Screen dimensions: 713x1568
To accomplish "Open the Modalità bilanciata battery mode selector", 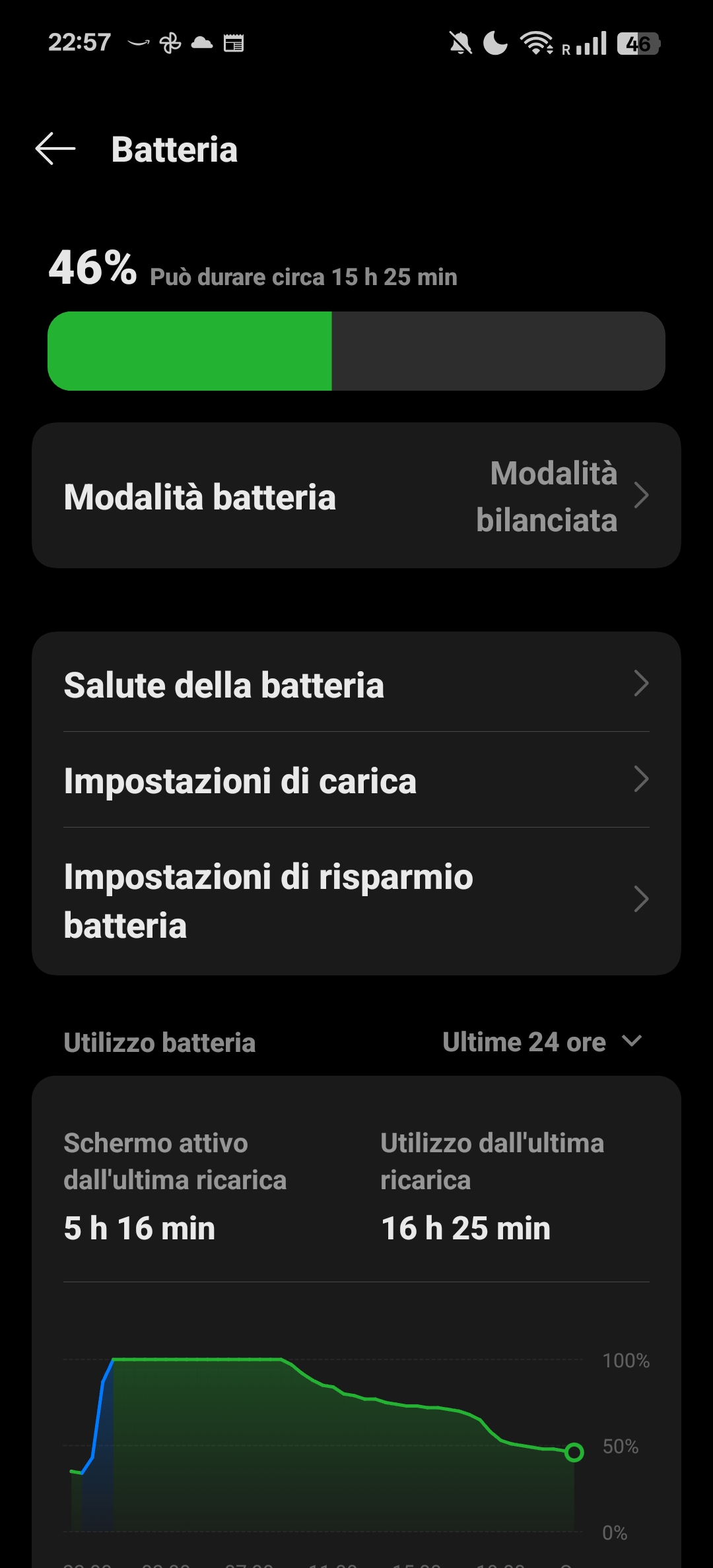I will (x=546, y=496).
